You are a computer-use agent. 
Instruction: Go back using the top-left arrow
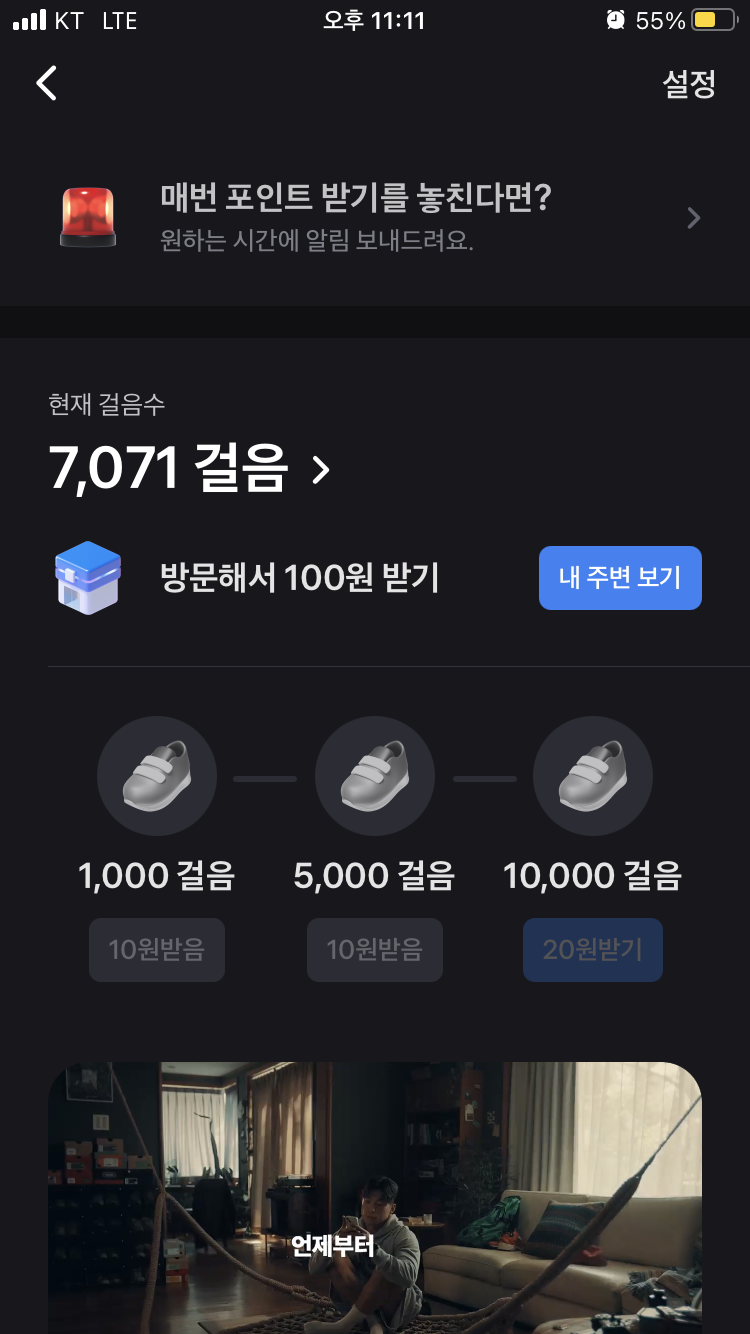coord(47,84)
